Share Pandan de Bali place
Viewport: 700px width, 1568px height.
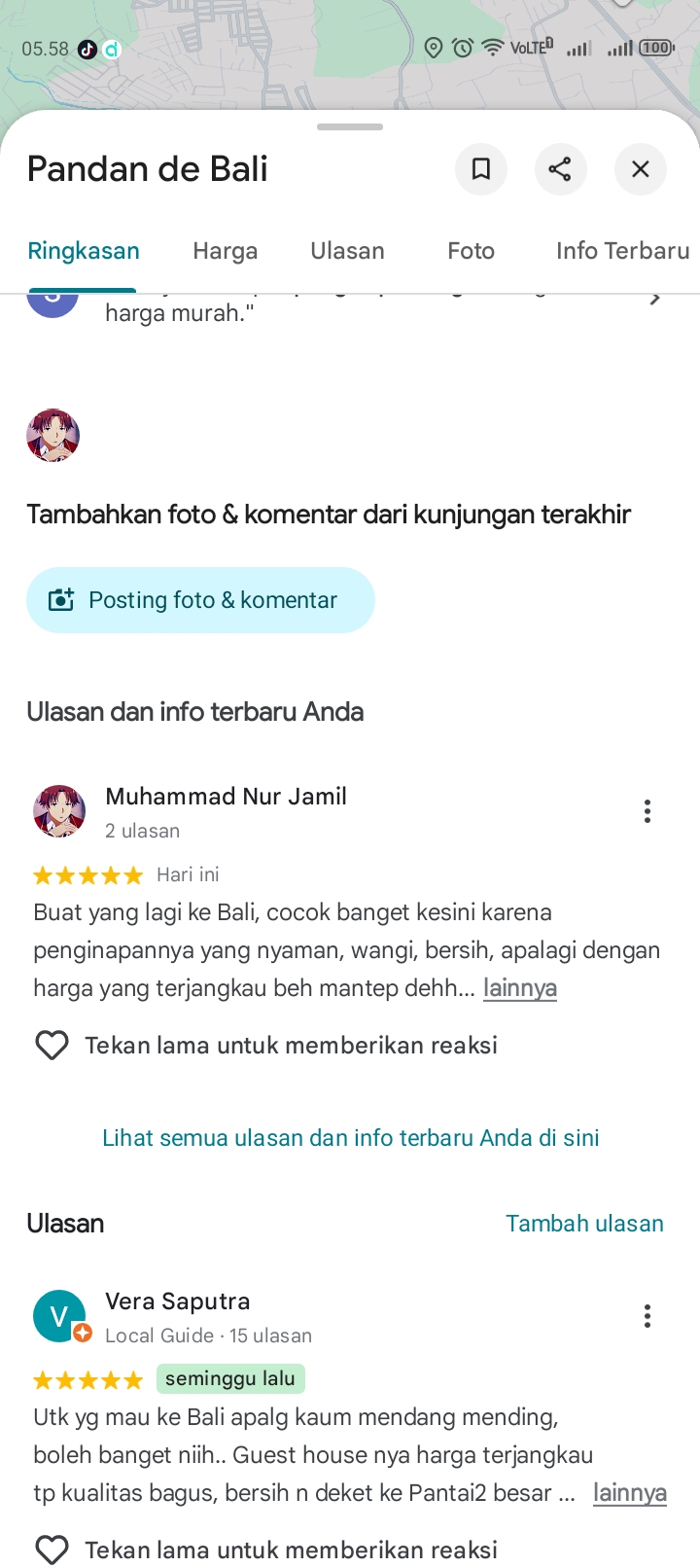click(x=560, y=169)
